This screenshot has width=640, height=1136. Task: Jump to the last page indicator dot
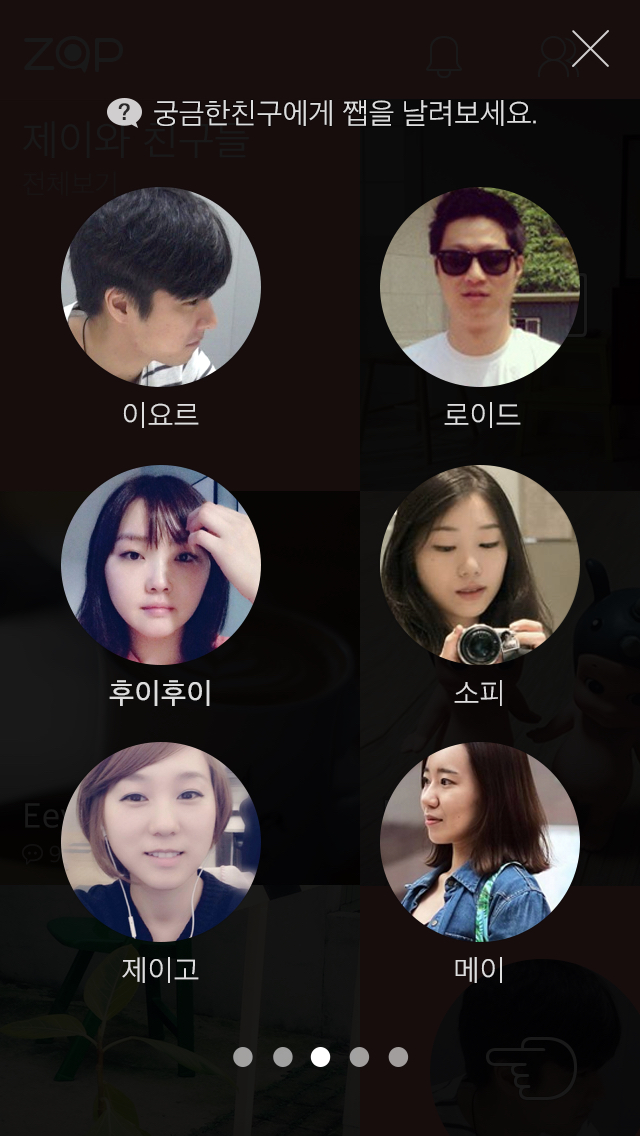coord(398,1057)
